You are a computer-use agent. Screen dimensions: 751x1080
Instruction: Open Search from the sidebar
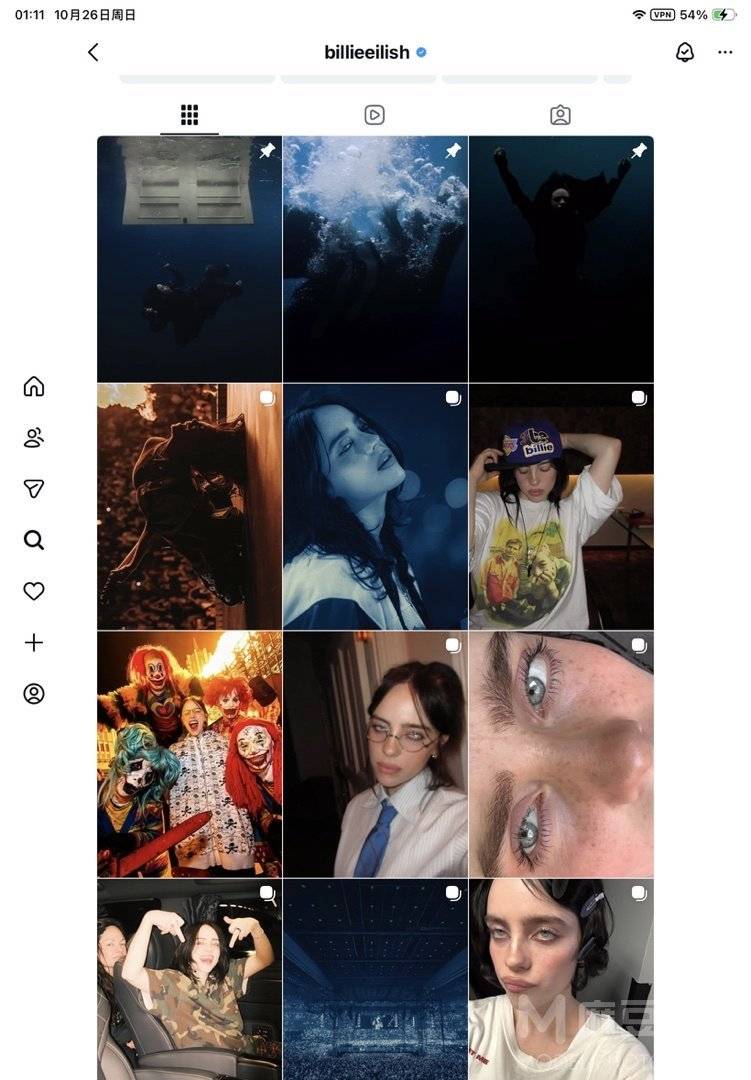tap(34, 540)
